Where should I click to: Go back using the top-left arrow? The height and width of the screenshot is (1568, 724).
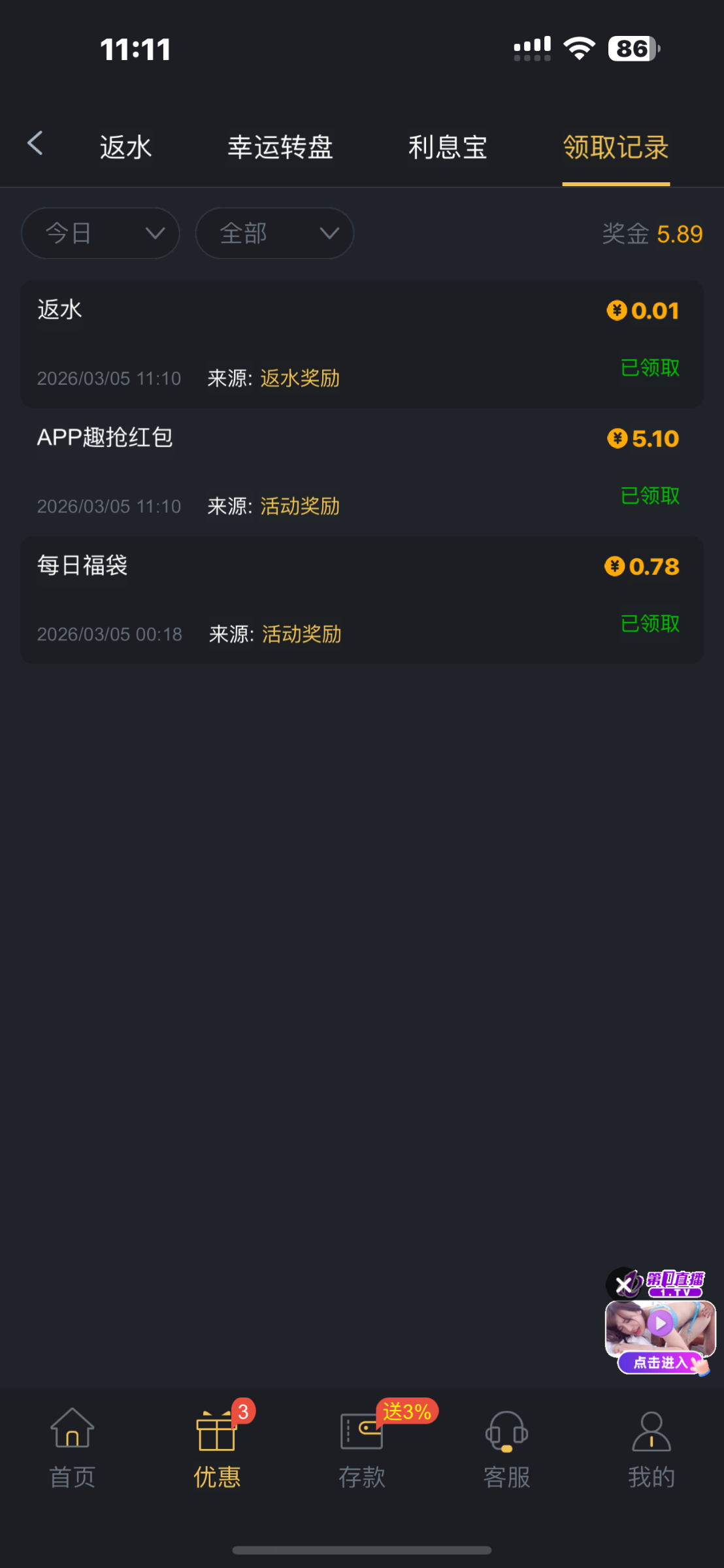(x=35, y=143)
